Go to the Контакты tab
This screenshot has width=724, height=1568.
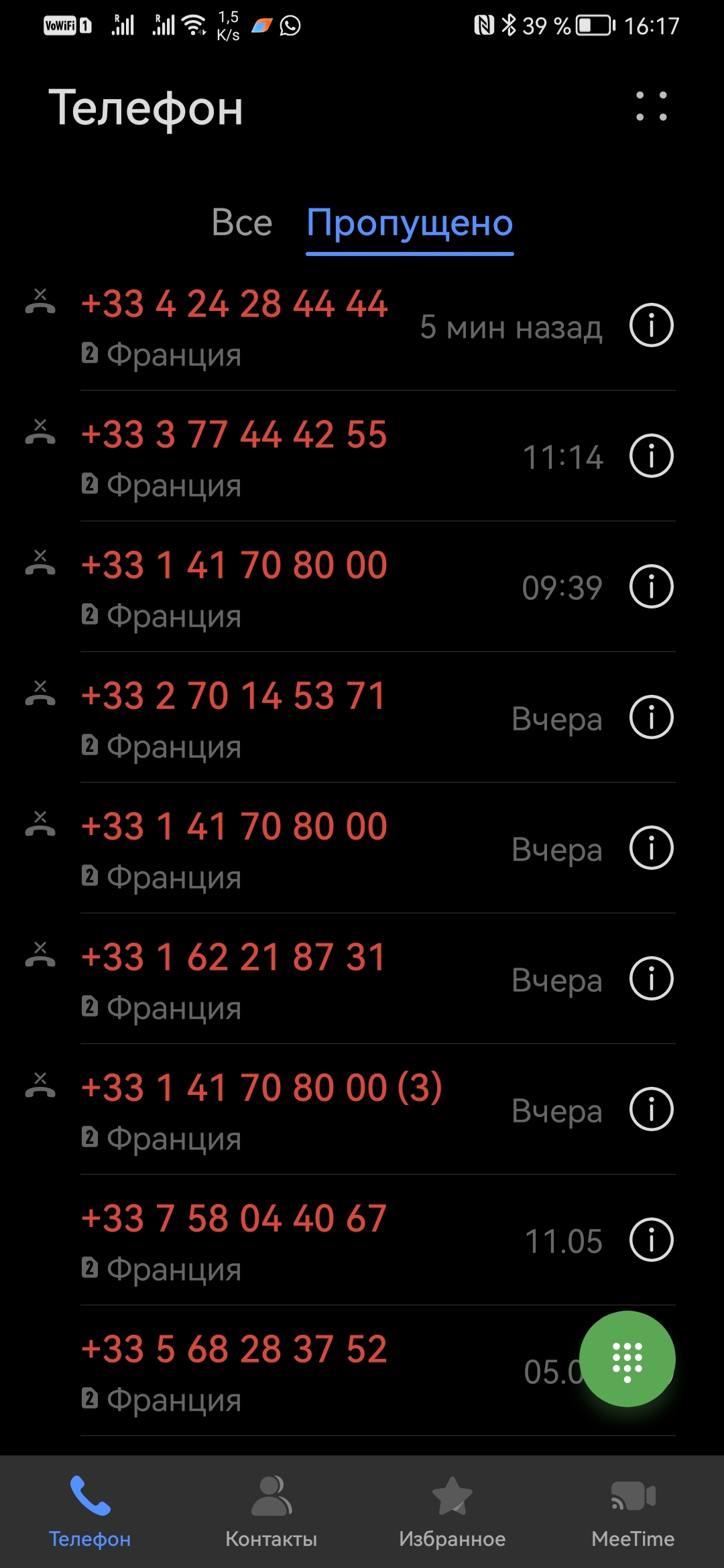coord(271,1512)
